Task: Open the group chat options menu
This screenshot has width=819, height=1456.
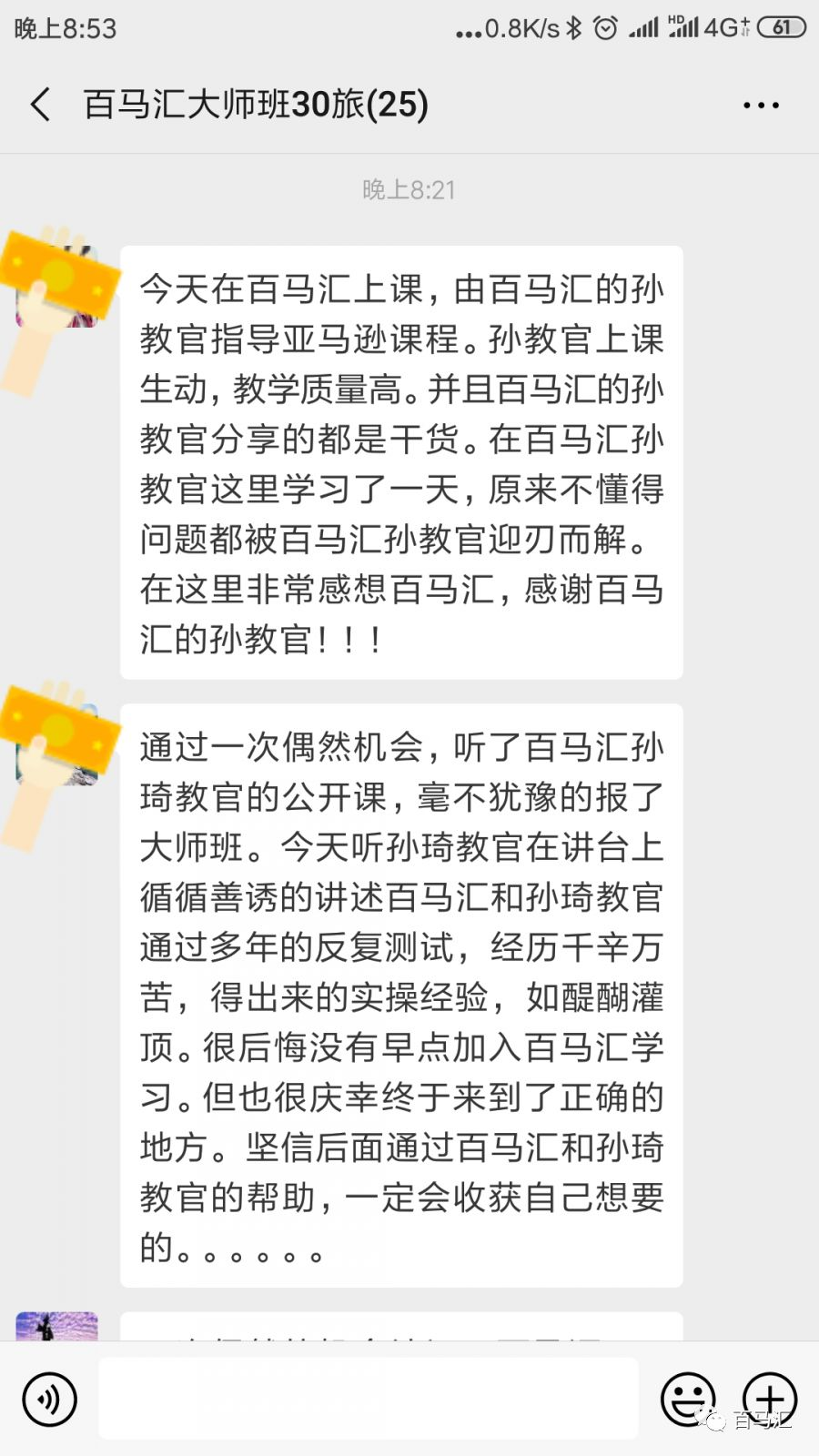Action: 761,106
